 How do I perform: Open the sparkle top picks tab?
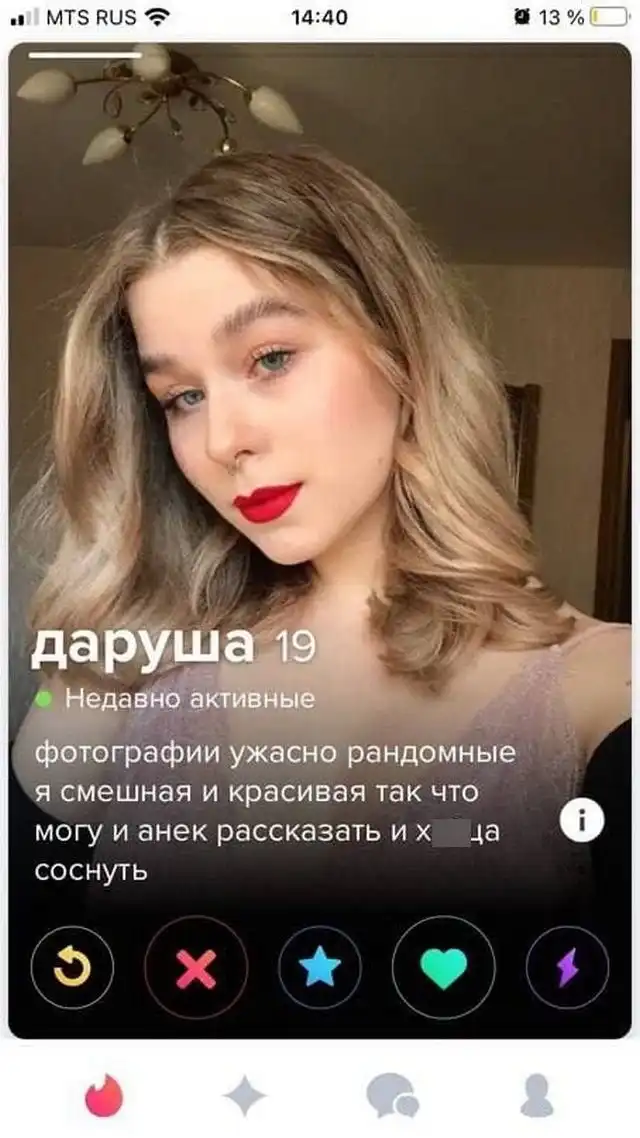pos(245,1096)
